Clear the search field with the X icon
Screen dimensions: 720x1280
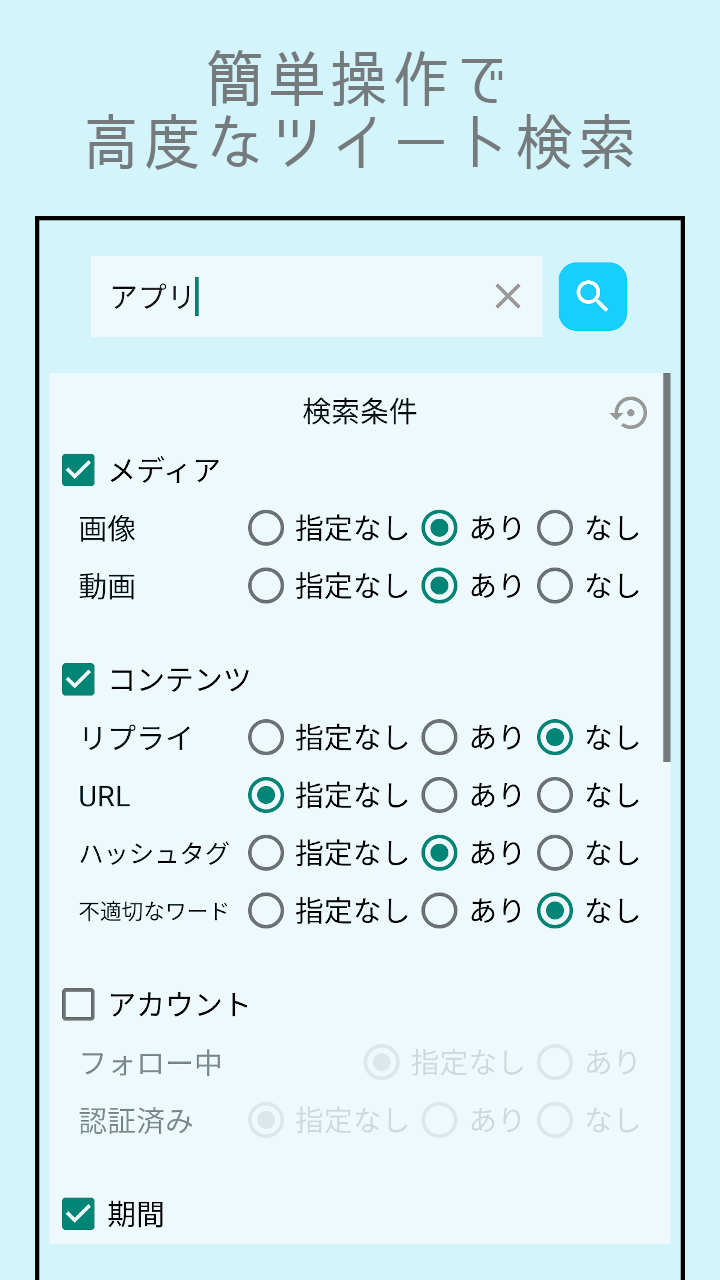click(x=508, y=296)
